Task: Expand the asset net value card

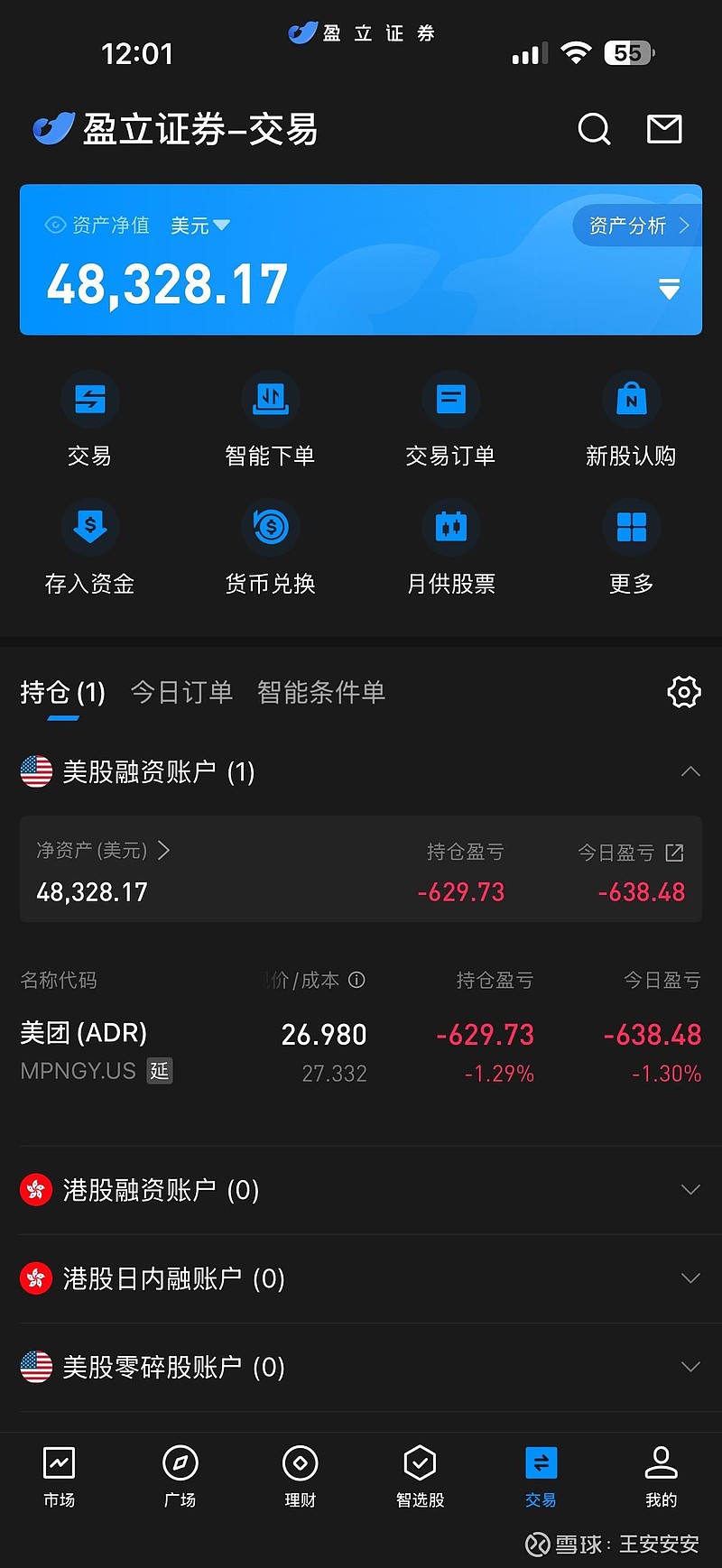Action: [669, 290]
